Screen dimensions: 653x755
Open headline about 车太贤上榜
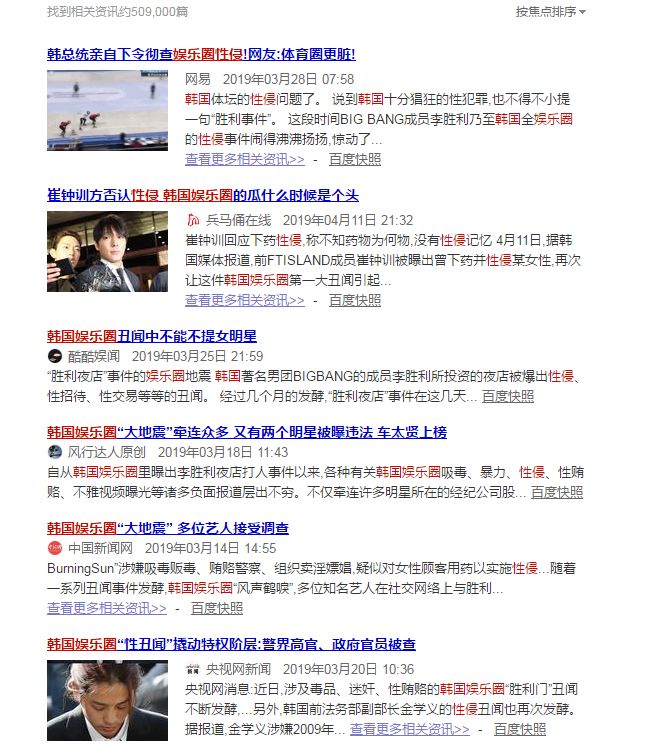(x=247, y=432)
